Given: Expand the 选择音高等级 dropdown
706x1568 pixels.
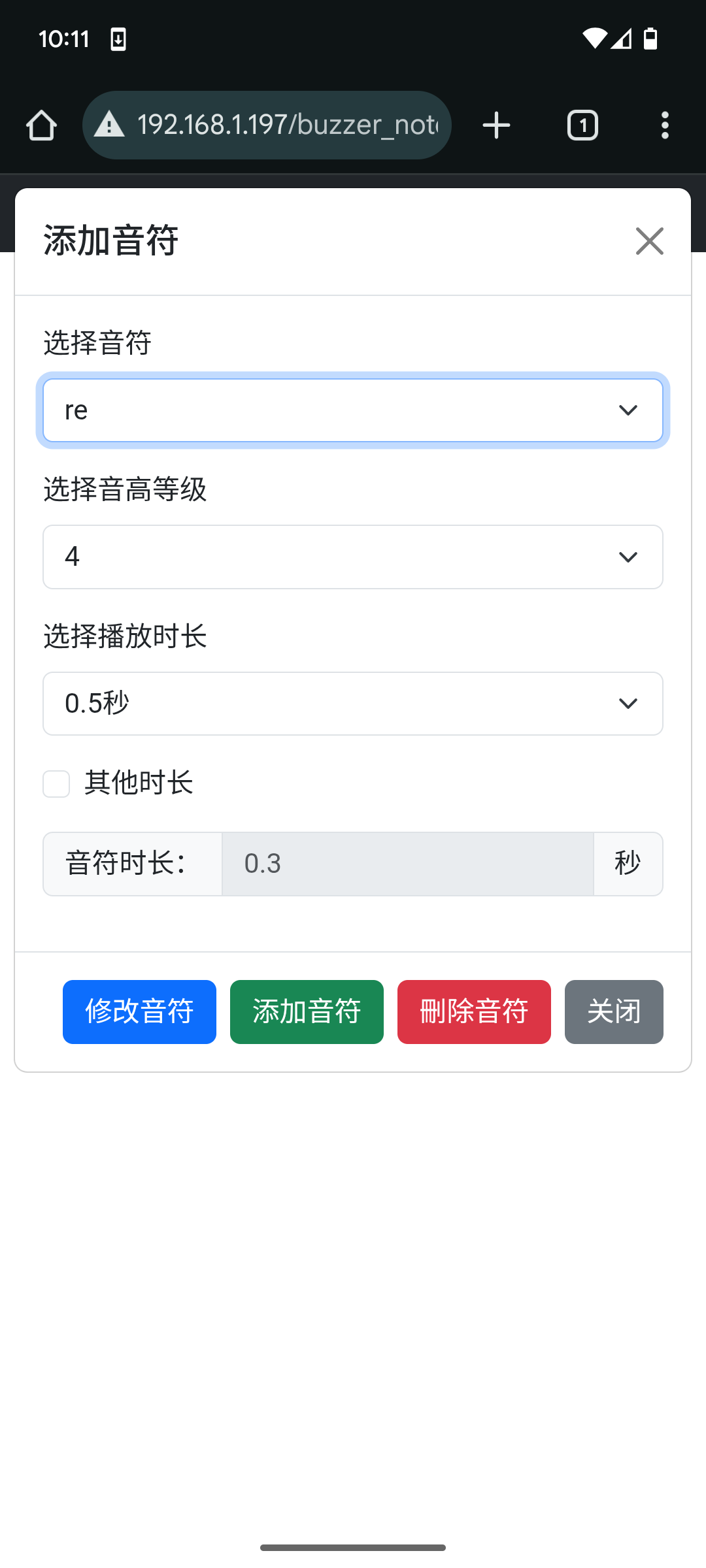Looking at the screenshot, I should tap(353, 557).
